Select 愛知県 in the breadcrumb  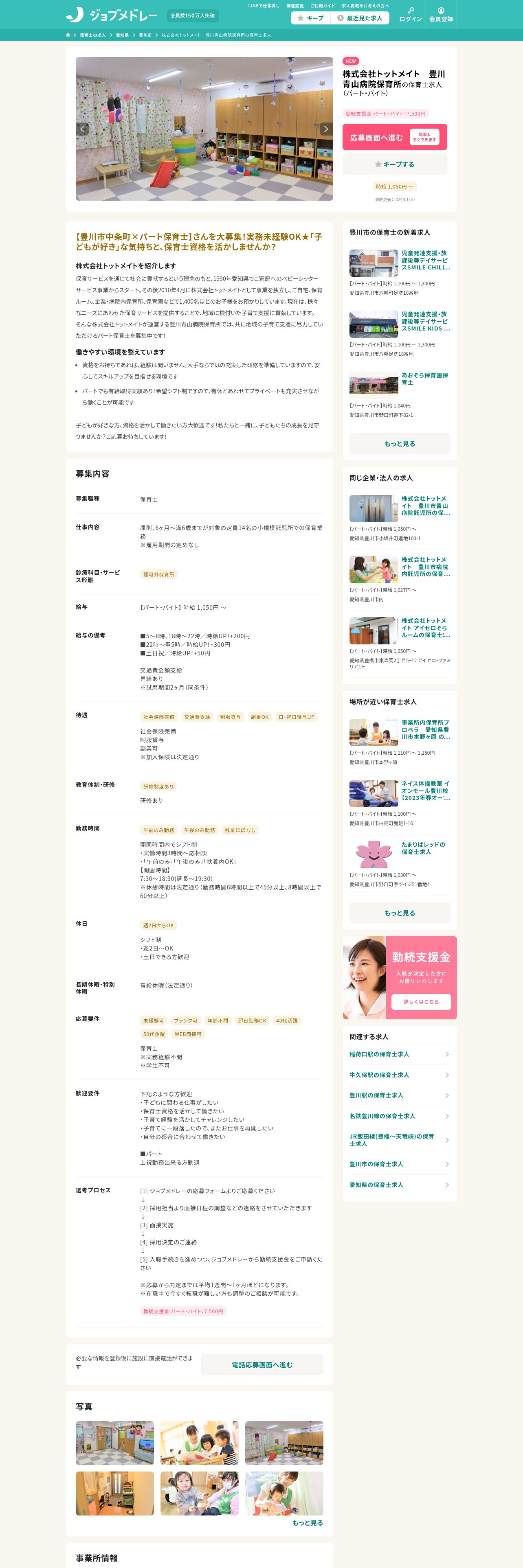pyautogui.click(x=122, y=35)
